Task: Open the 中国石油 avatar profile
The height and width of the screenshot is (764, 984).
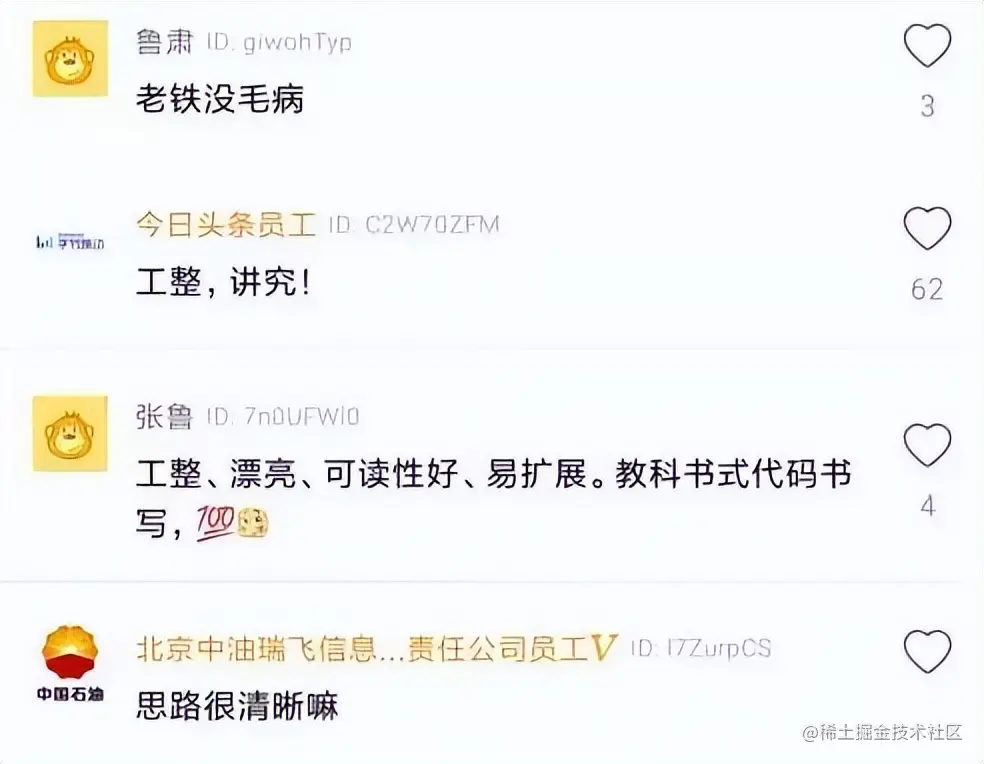Action: pos(70,662)
